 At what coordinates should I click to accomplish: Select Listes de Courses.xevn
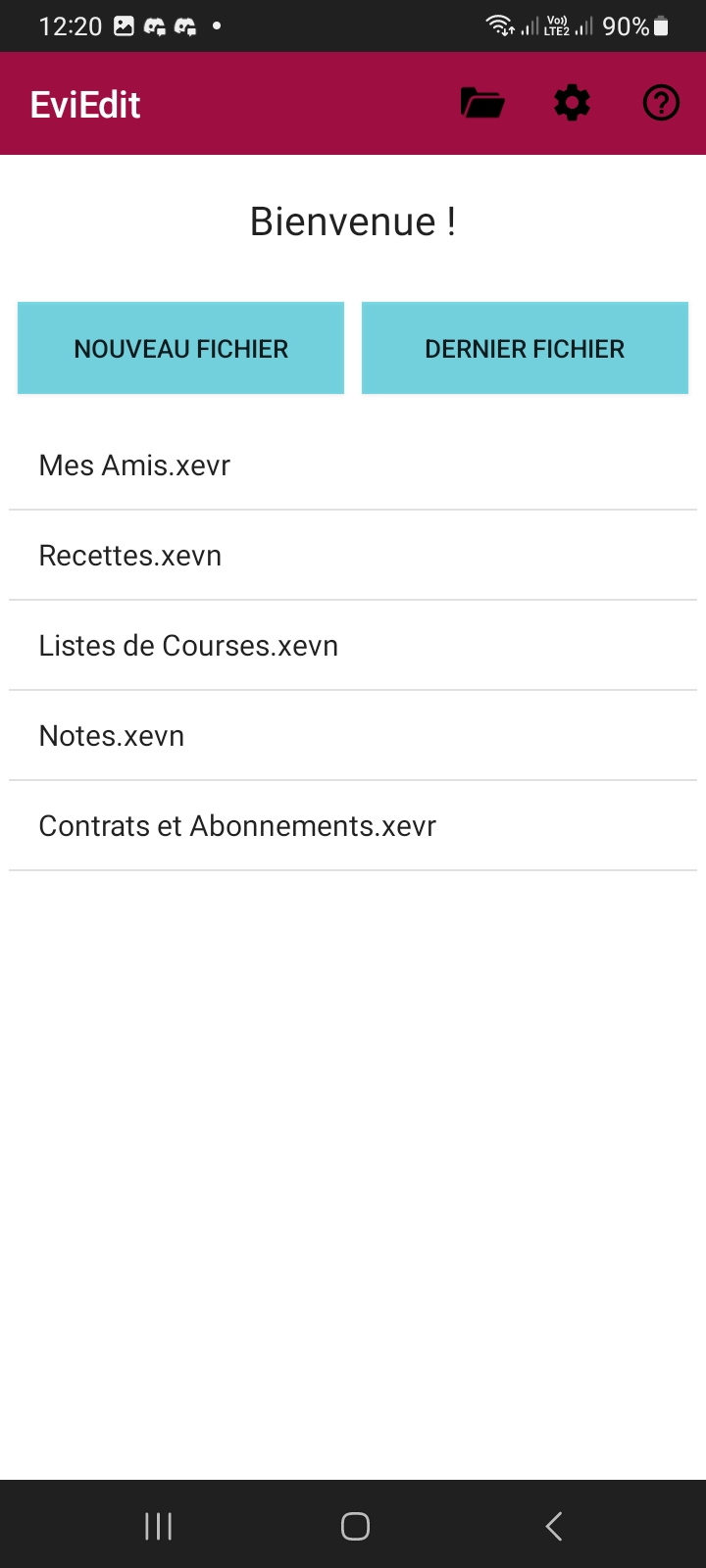(188, 646)
